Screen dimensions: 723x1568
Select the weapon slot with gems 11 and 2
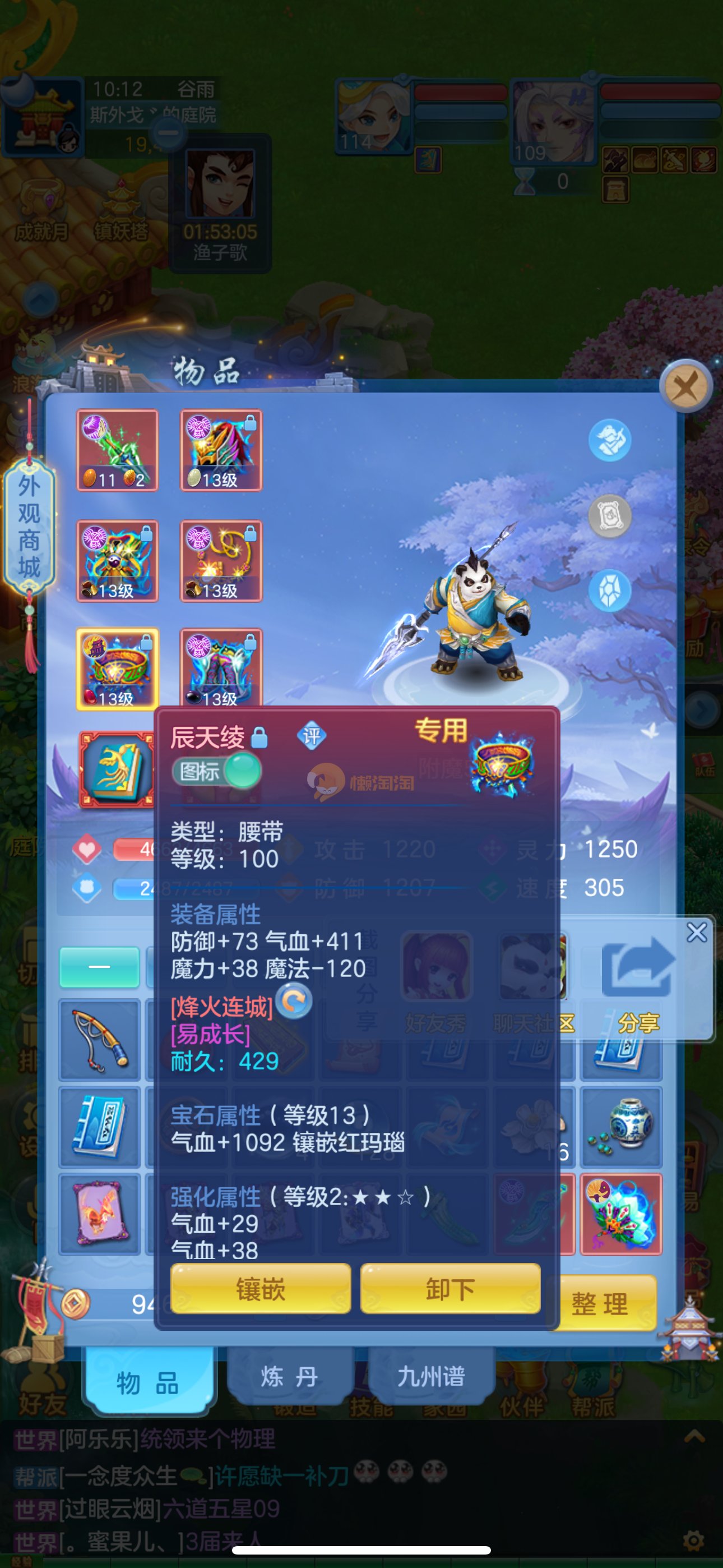[117, 450]
